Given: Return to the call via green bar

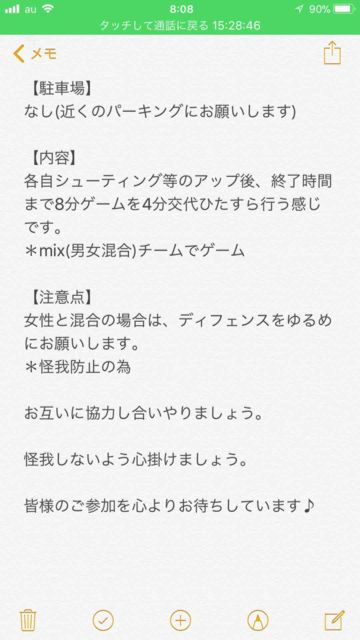Looking at the screenshot, I should tap(180, 26).
